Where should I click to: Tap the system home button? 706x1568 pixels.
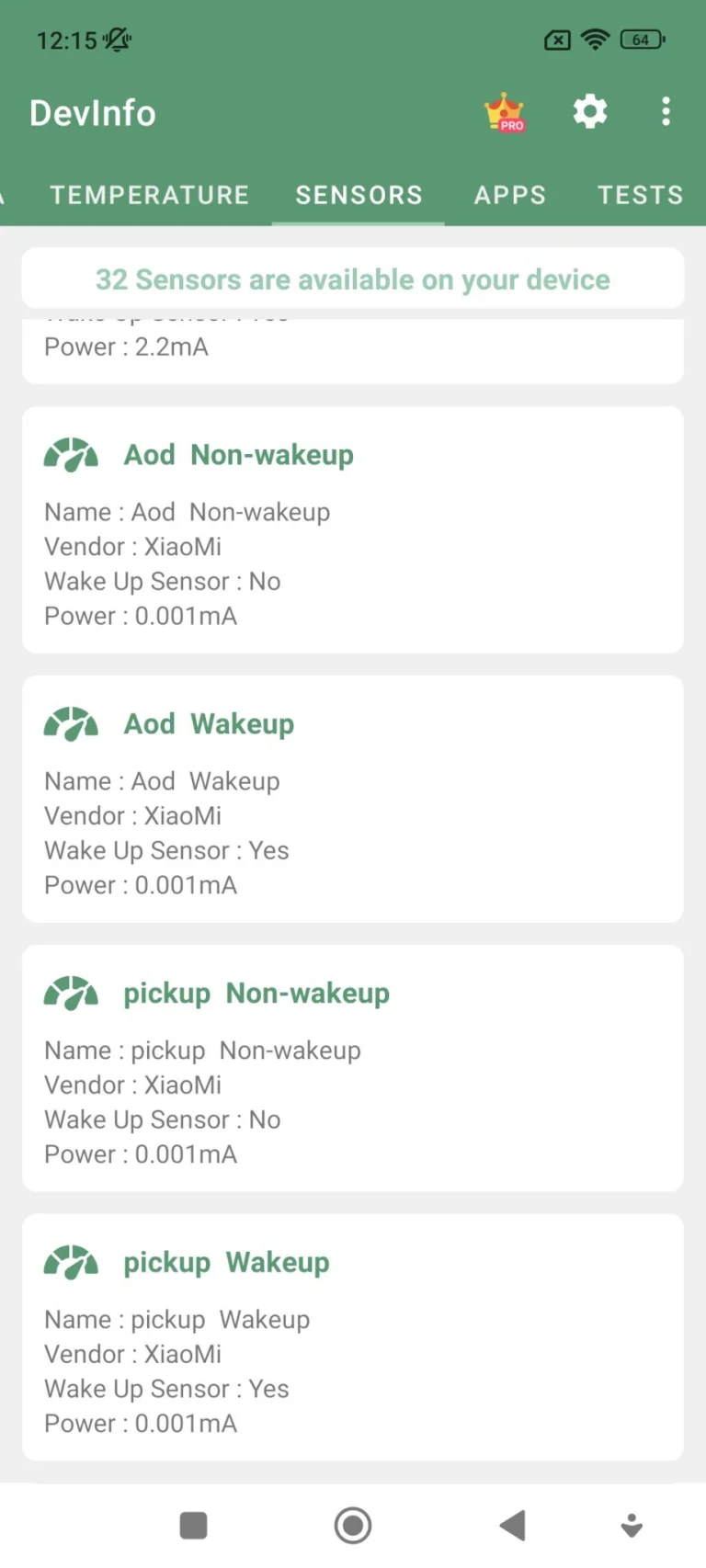pos(353,1526)
